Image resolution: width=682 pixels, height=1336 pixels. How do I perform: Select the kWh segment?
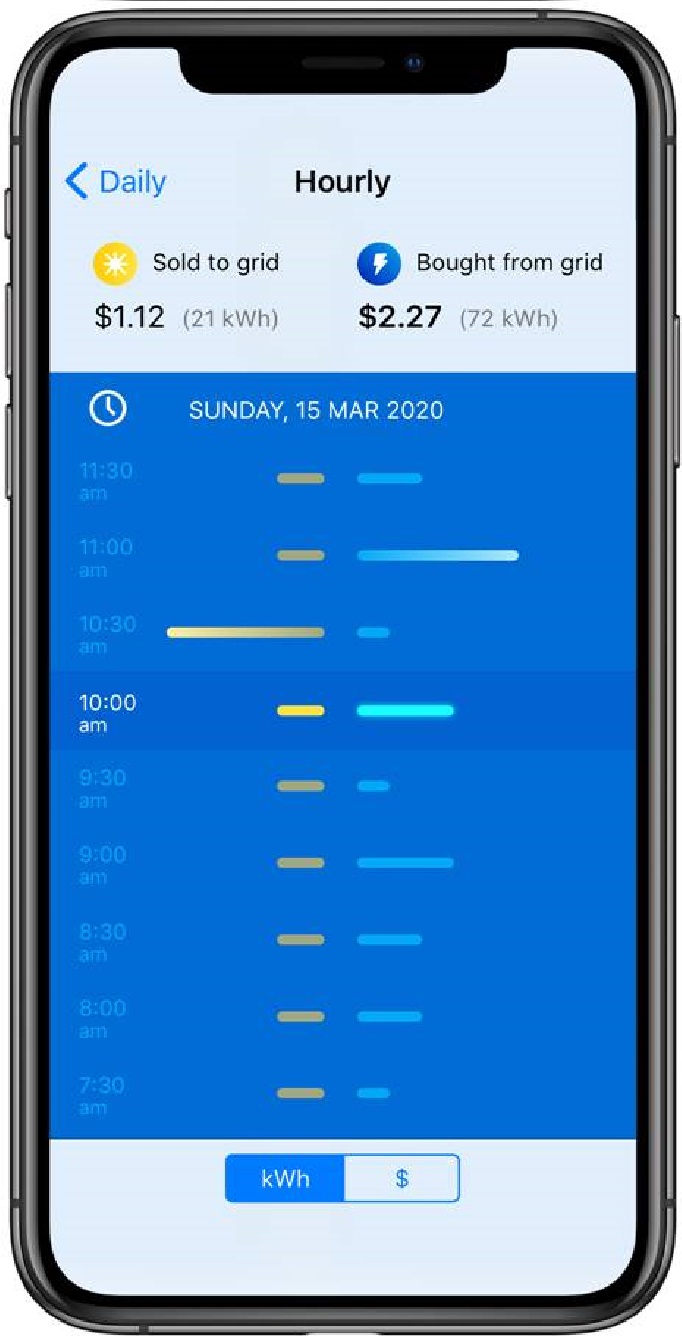[285, 1178]
